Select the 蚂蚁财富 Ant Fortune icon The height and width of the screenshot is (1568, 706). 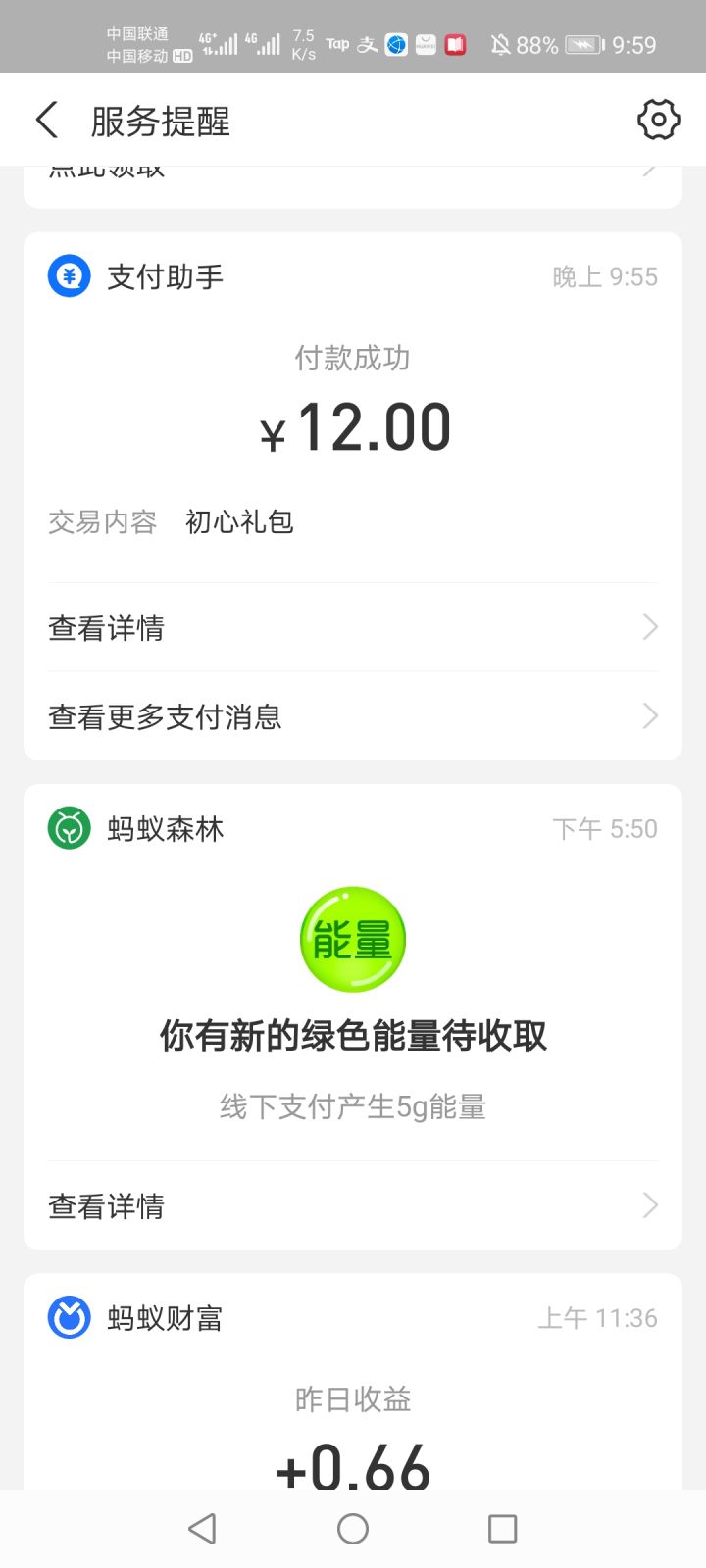[x=68, y=1318]
